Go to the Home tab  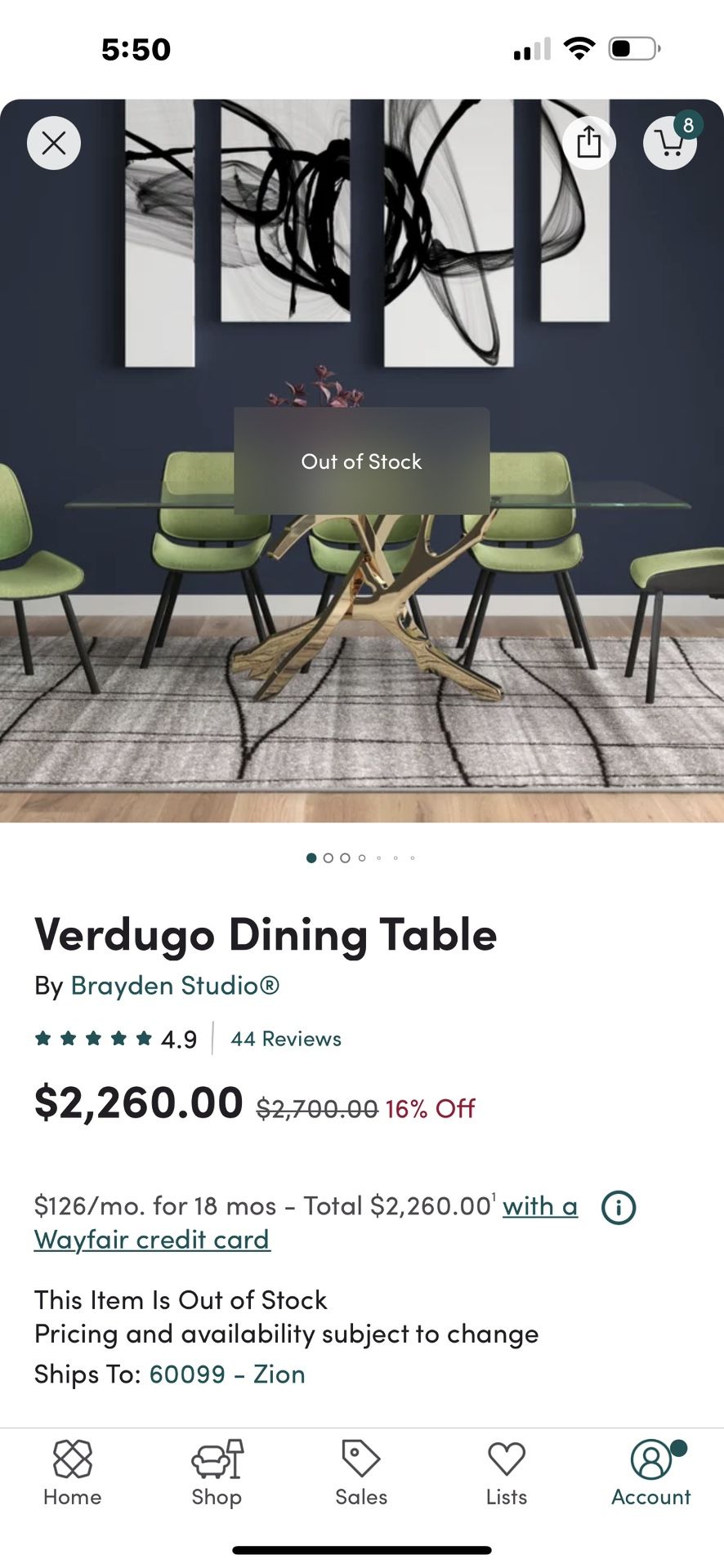coord(73,1473)
